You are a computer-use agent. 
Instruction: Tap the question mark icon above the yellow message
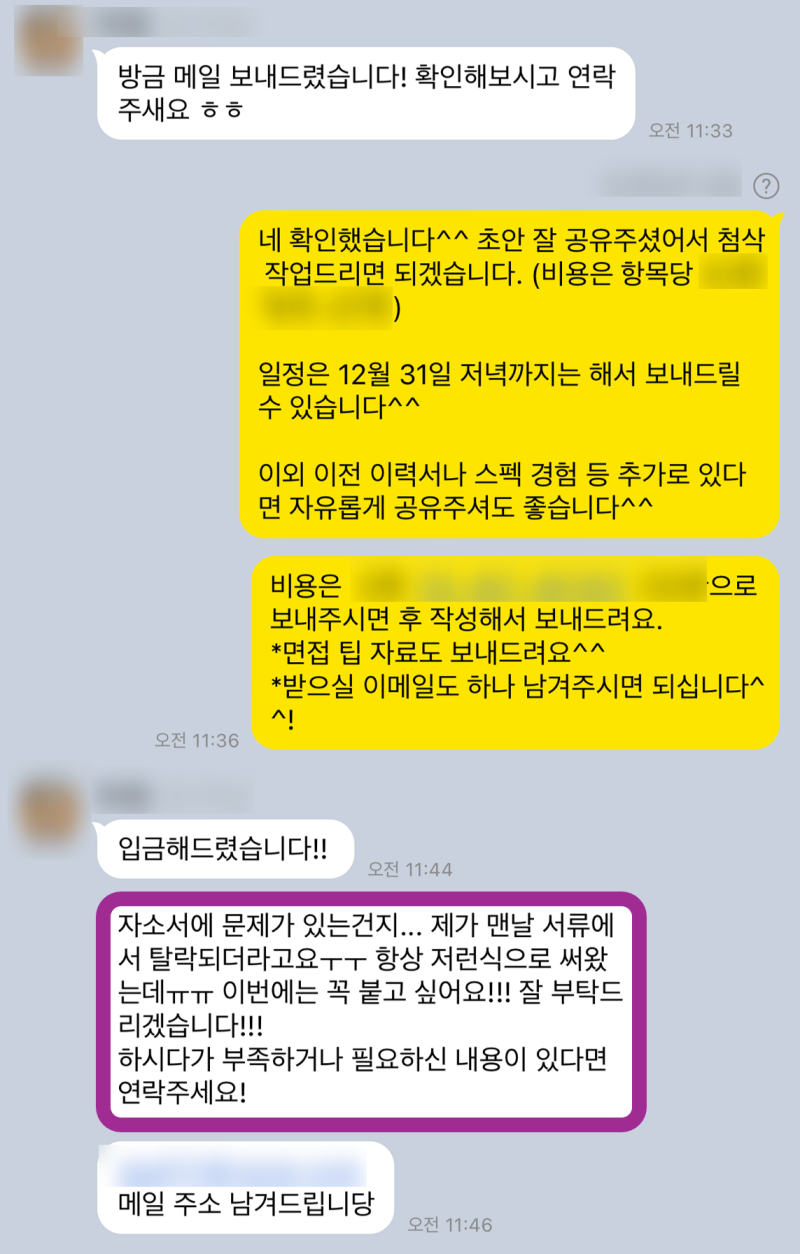(766, 185)
